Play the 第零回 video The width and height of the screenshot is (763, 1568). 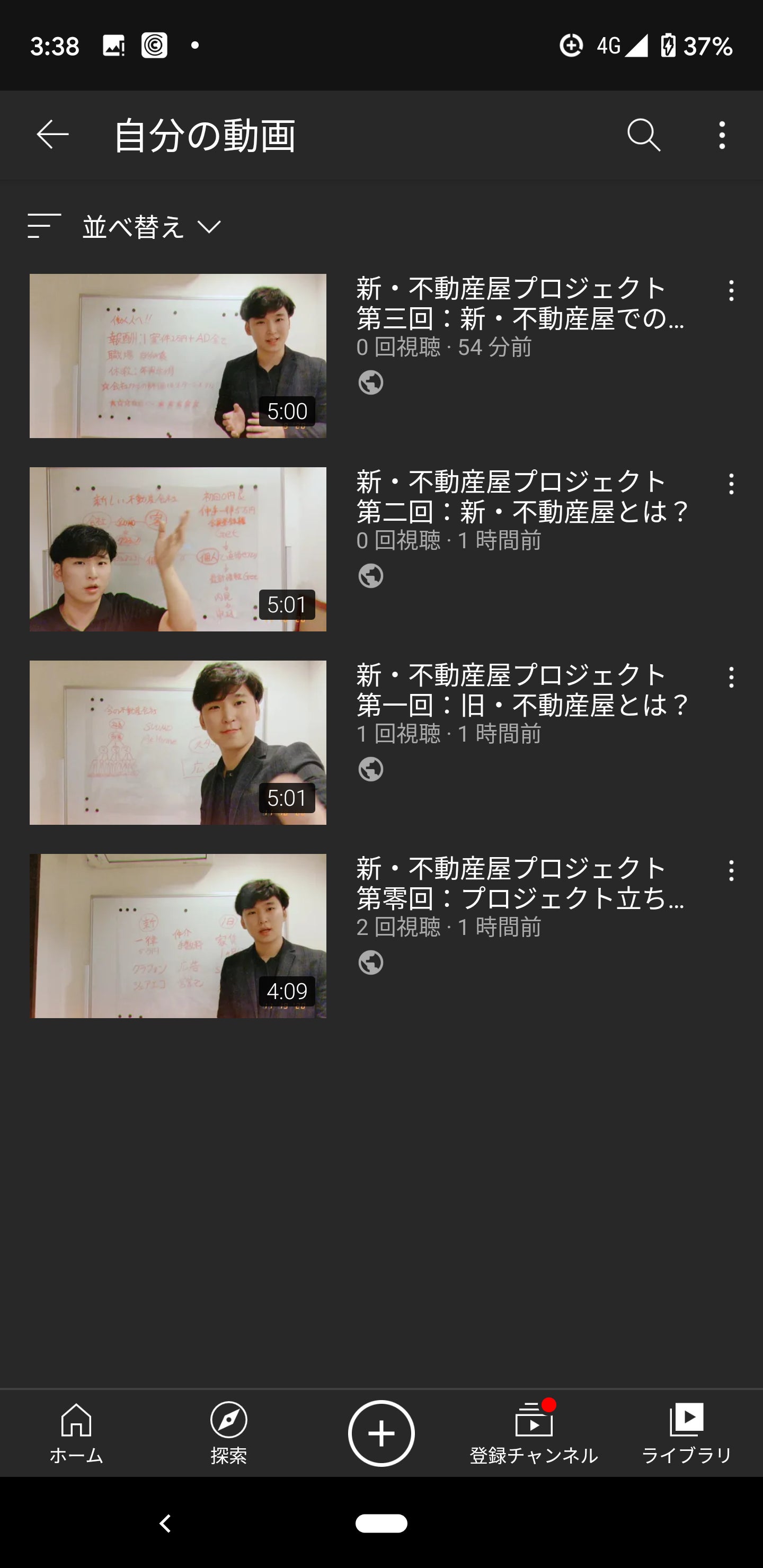click(x=178, y=936)
